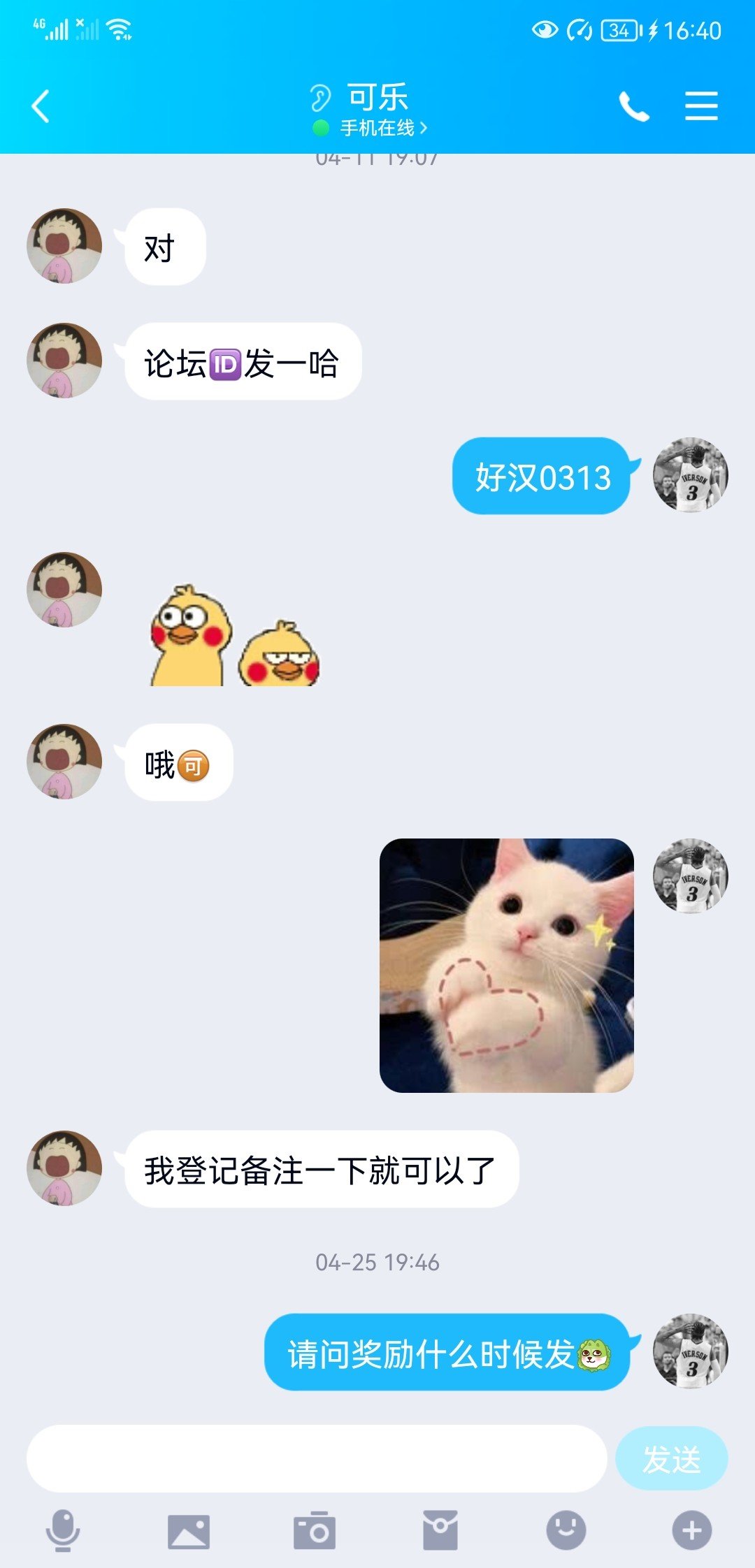
Task: Start a voice call with 可乐
Action: [634, 107]
